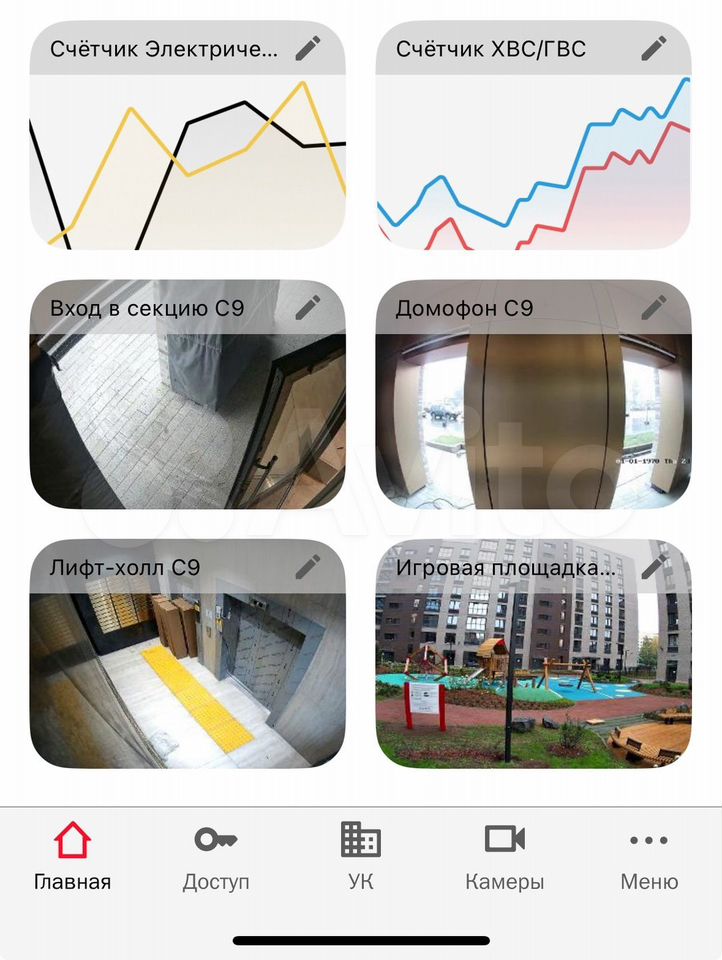
Task: Edit the Счётчик ХВС/ГВС widget
Action: [x=654, y=48]
